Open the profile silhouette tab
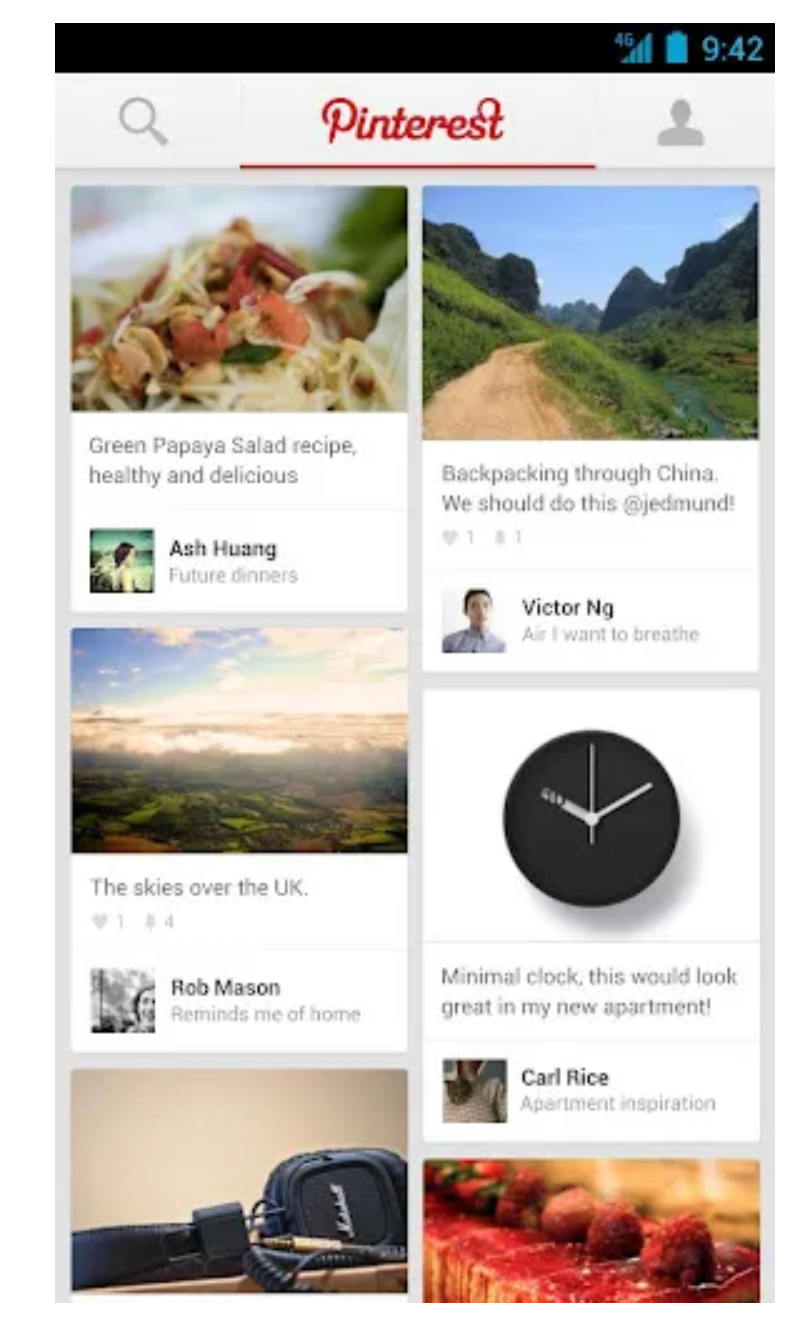Screen dimensions: 804x1324 tap(680, 123)
